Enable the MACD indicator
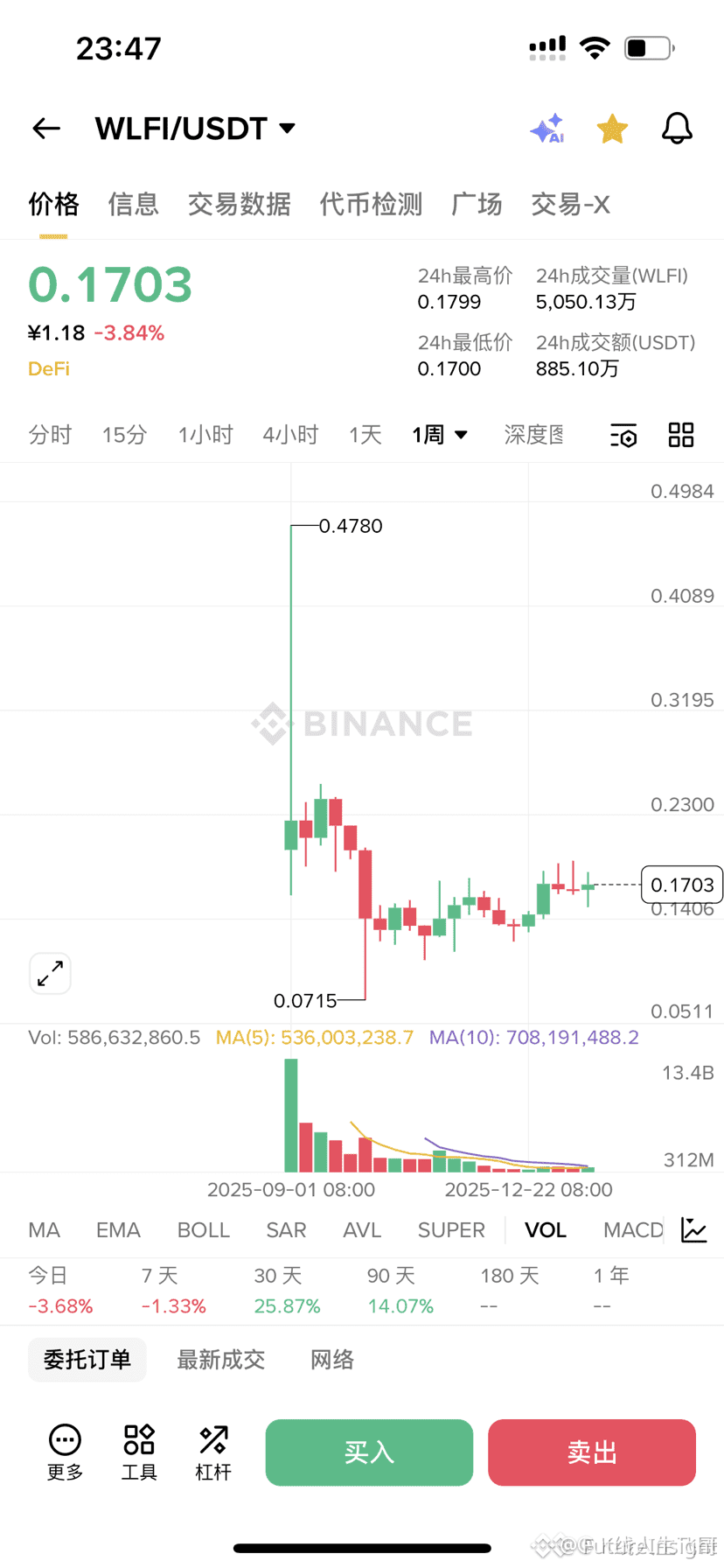The height and width of the screenshot is (1568, 724). coord(631,1229)
